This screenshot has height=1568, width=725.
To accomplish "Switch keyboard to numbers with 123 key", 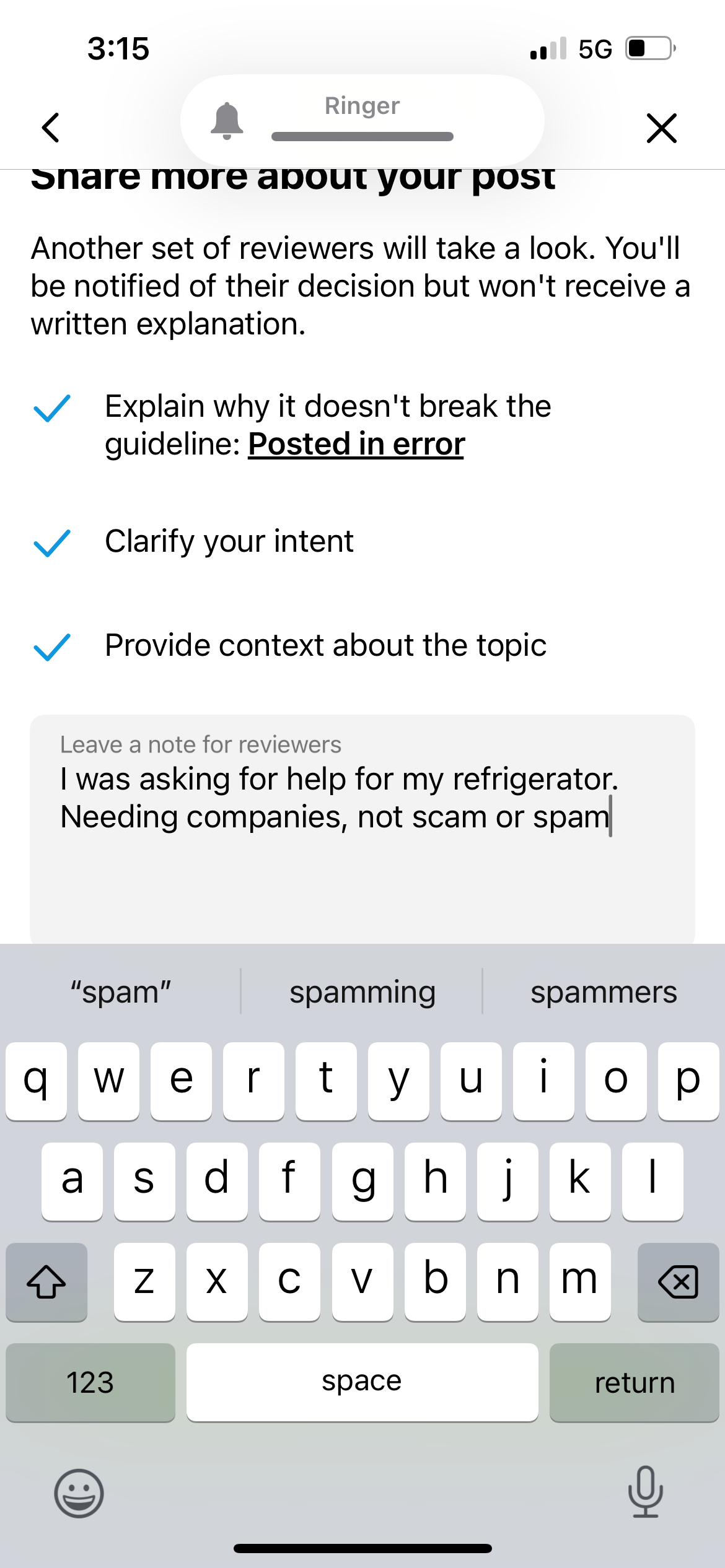I will click(90, 1382).
